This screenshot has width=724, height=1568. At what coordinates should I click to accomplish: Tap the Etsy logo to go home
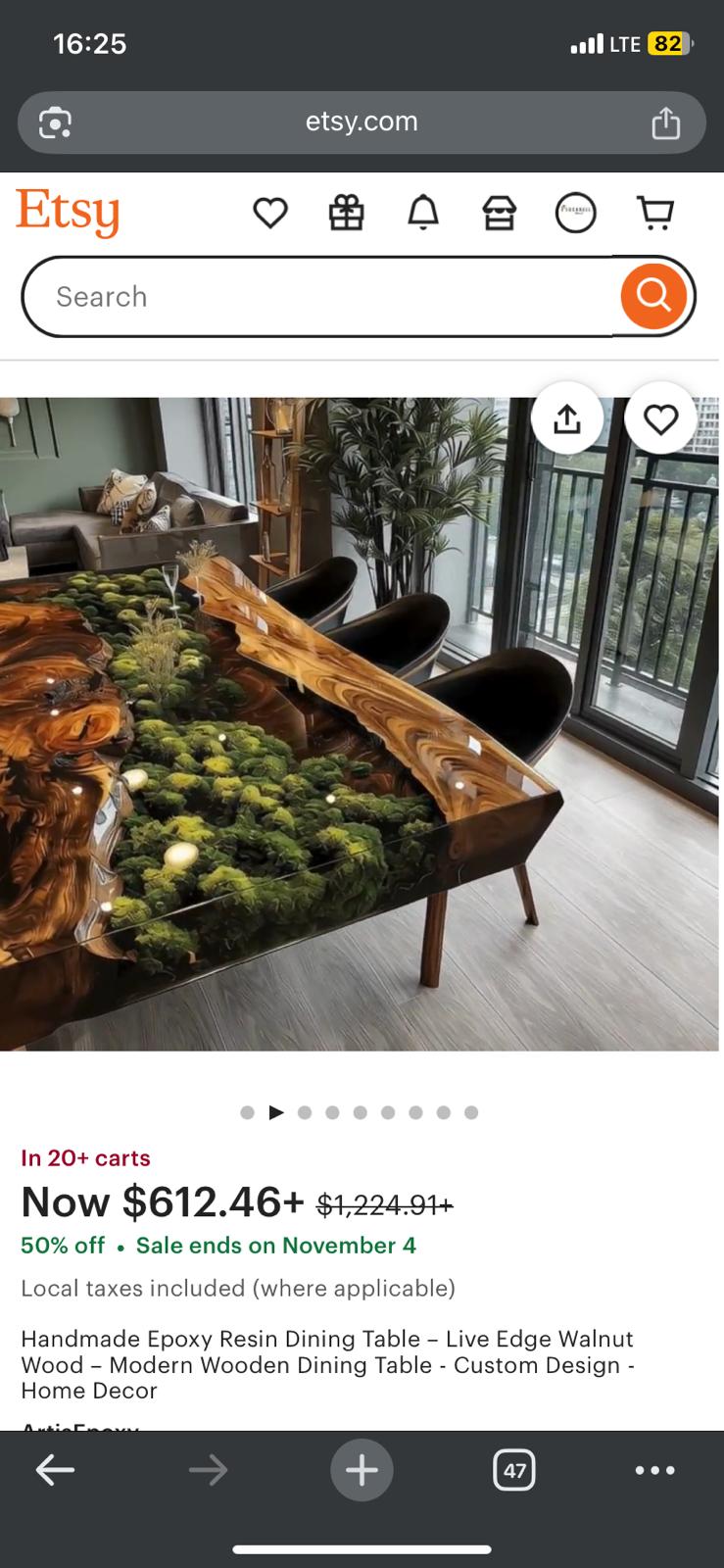[68, 212]
